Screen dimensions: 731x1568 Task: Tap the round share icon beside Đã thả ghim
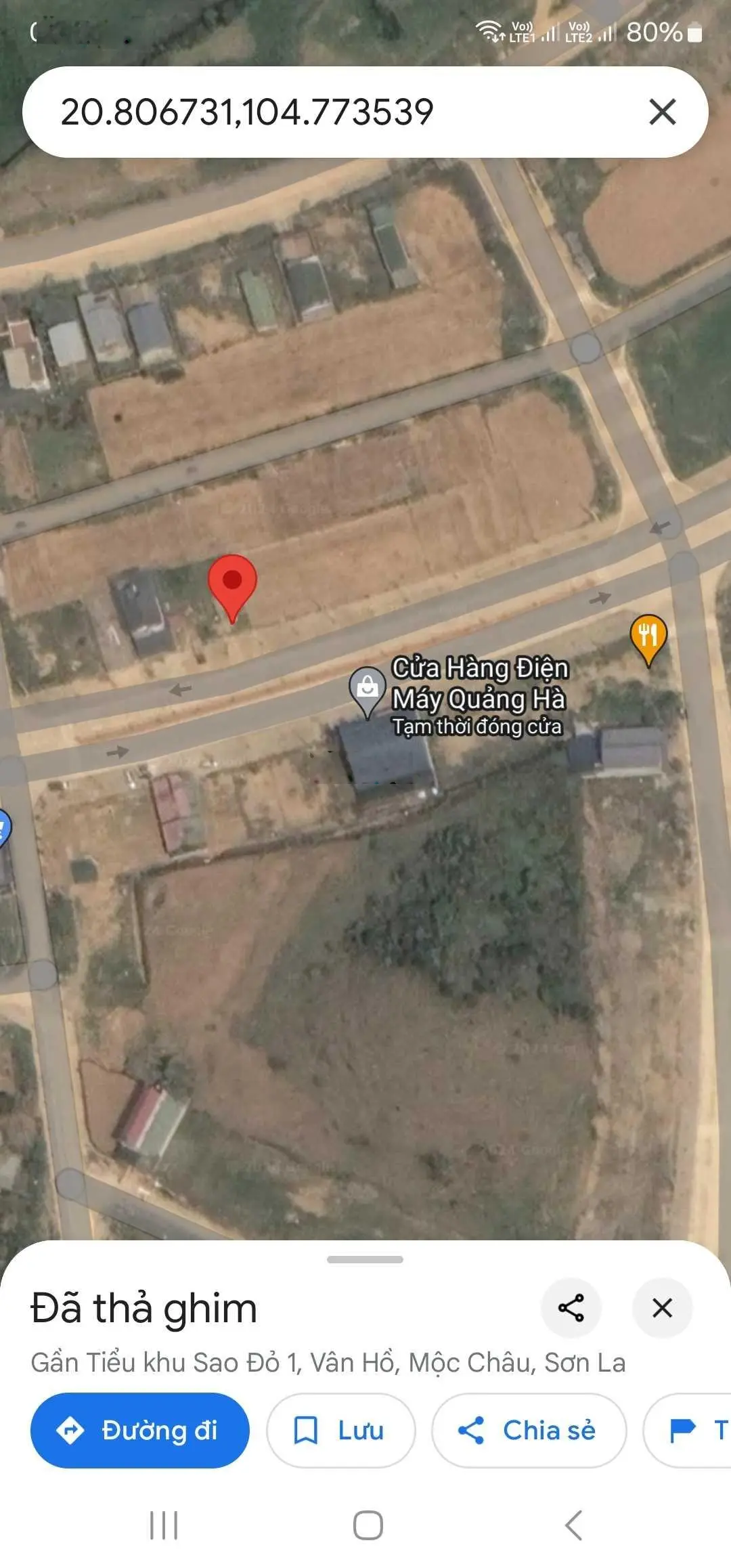(x=571, y=1307)
